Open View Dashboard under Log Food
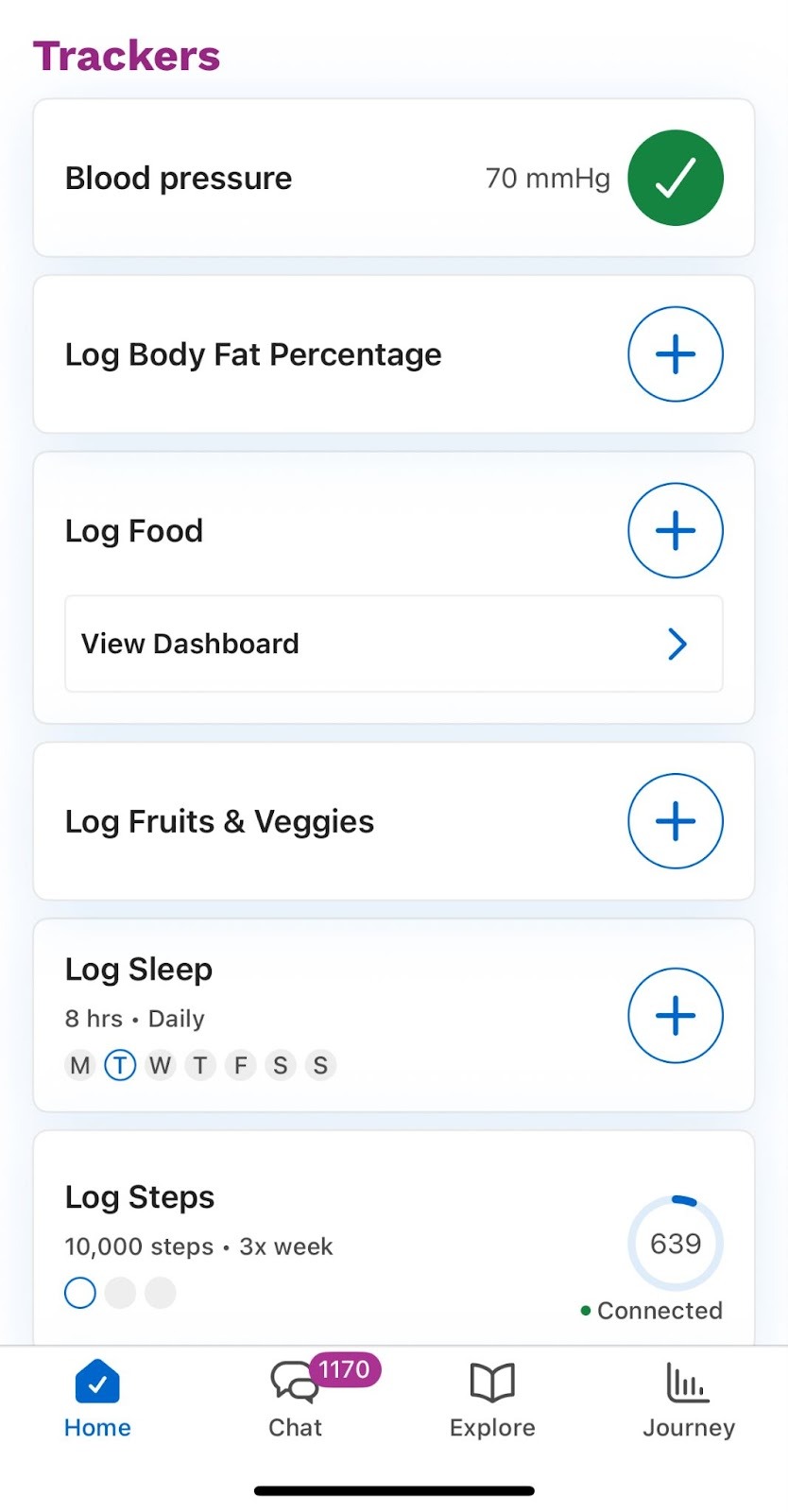This screenshot has width=788, height=1512. click(393, 644)
